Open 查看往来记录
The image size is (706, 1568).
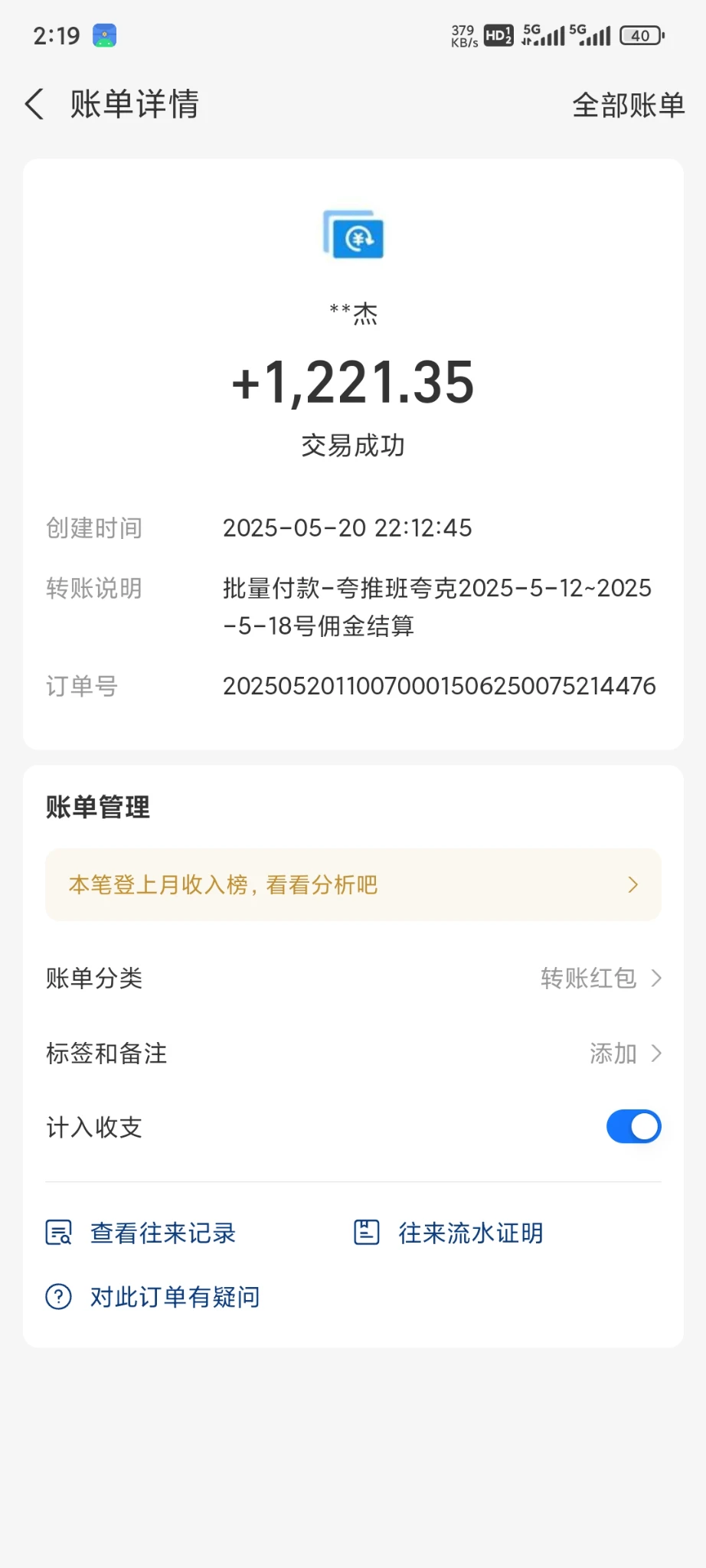click(142, 1233)
